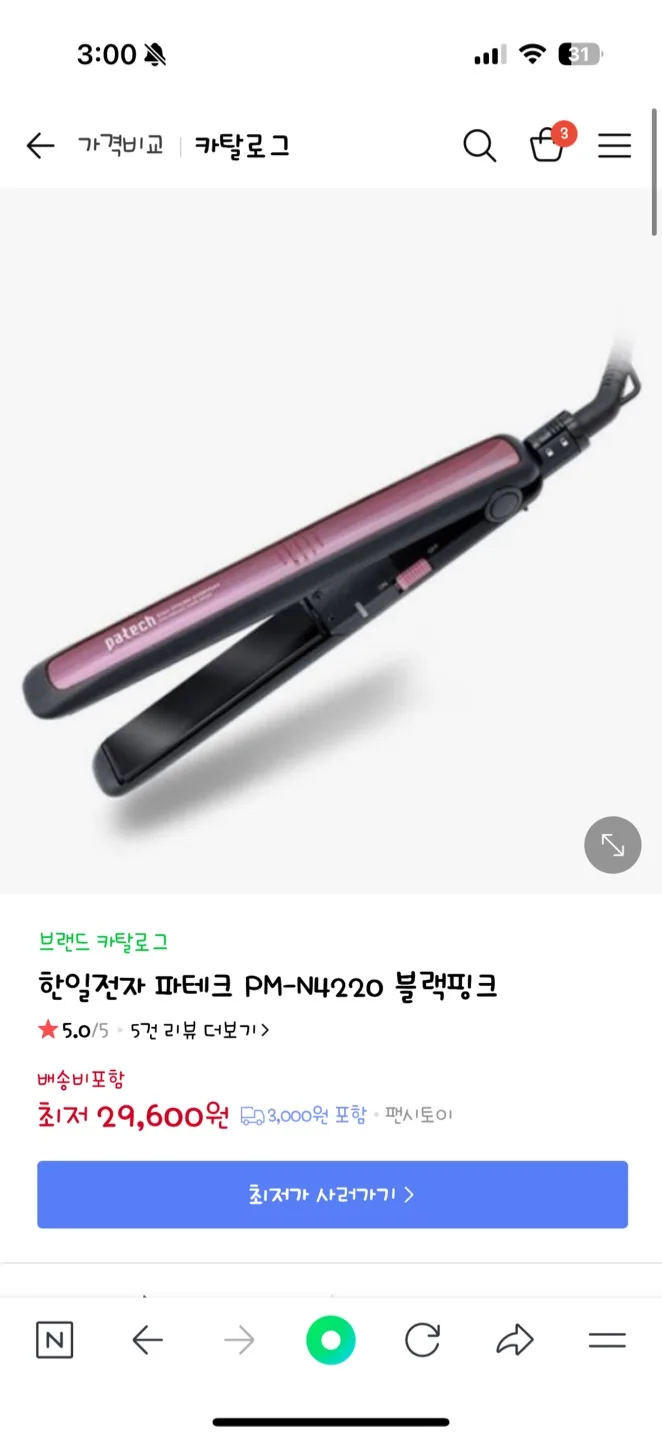Open the search magnifier icon
Screen dimensions: 662x1440
(480, 146)
